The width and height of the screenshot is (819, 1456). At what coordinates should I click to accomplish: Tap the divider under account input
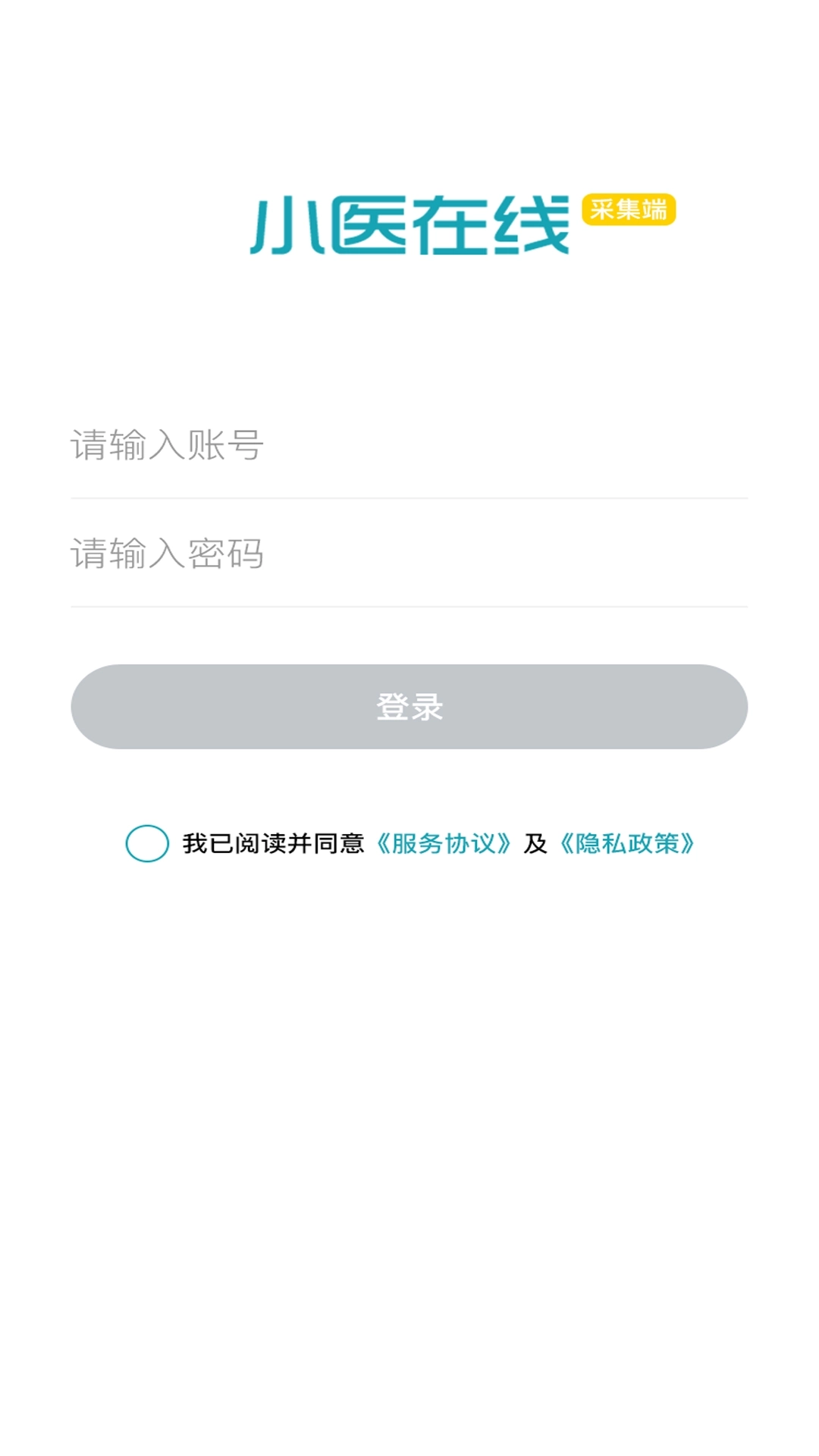click(x=409, y=498)
